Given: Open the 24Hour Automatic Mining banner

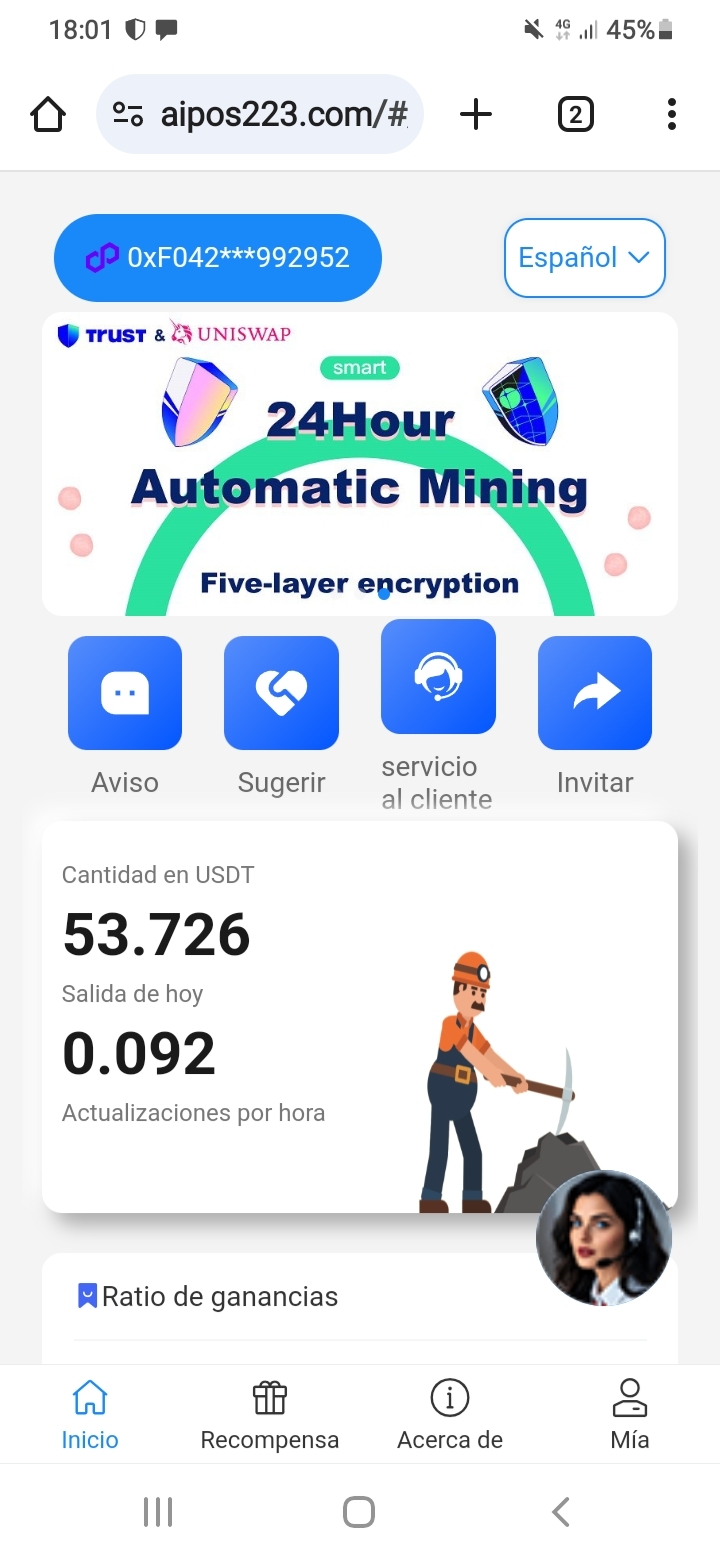Looking at the screenshot, I should coord(360,465).
